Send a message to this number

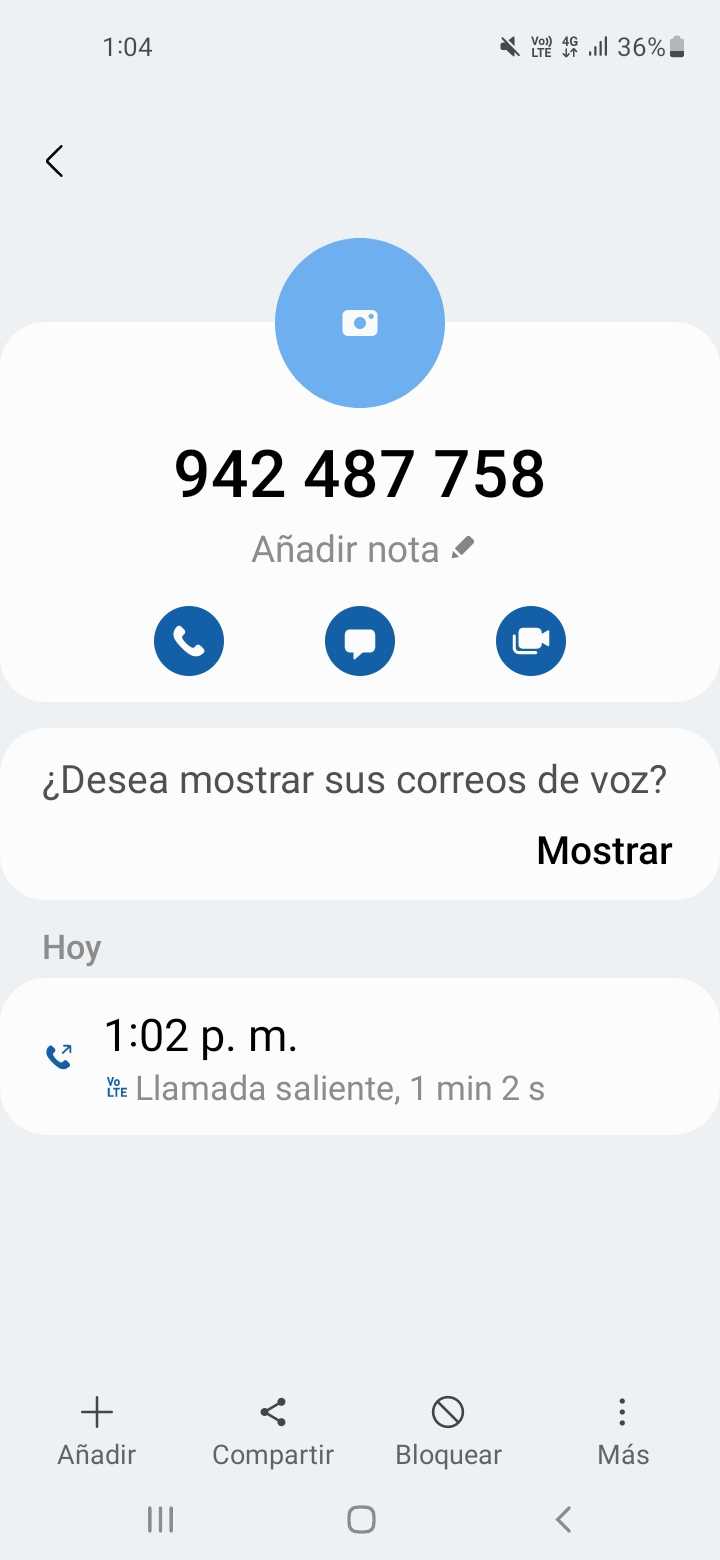[x=360, y=641]
